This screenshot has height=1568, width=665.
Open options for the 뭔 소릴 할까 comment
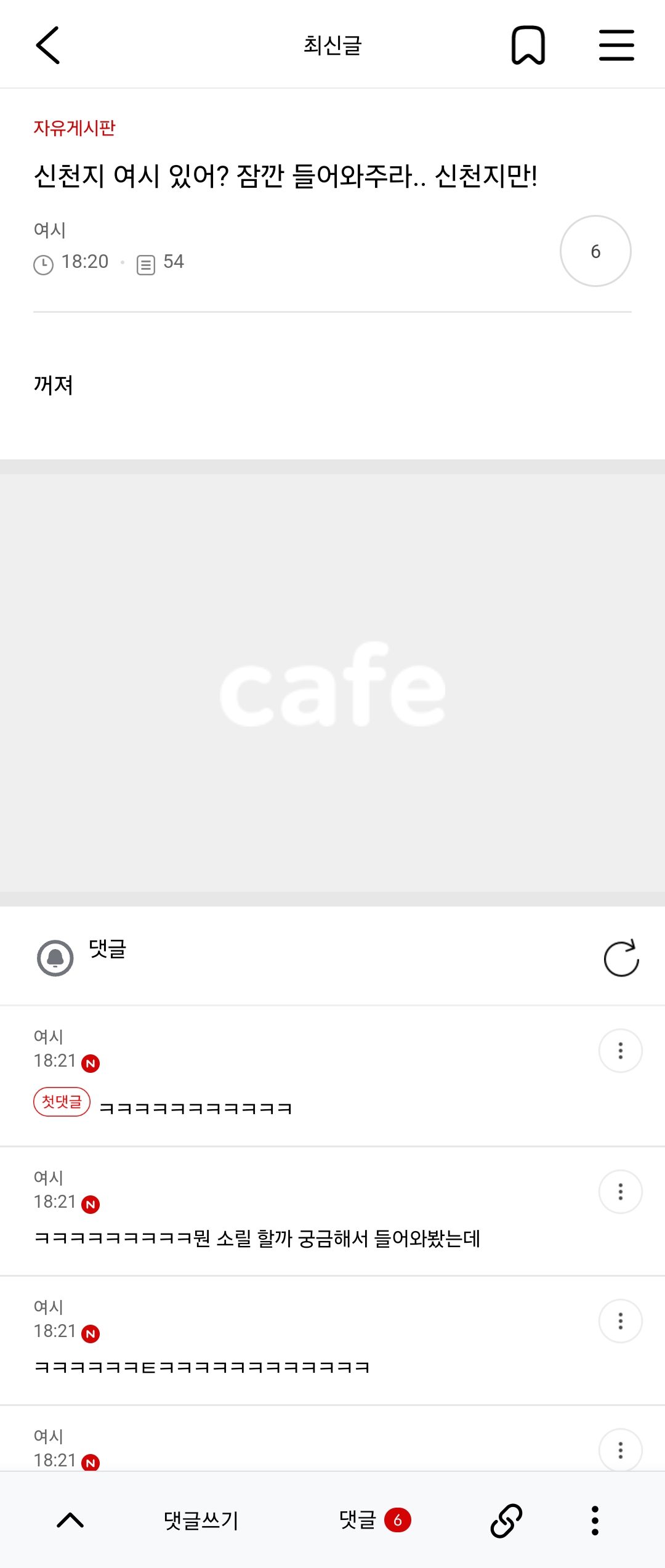pyautogui.click(x=620, y=1192)
